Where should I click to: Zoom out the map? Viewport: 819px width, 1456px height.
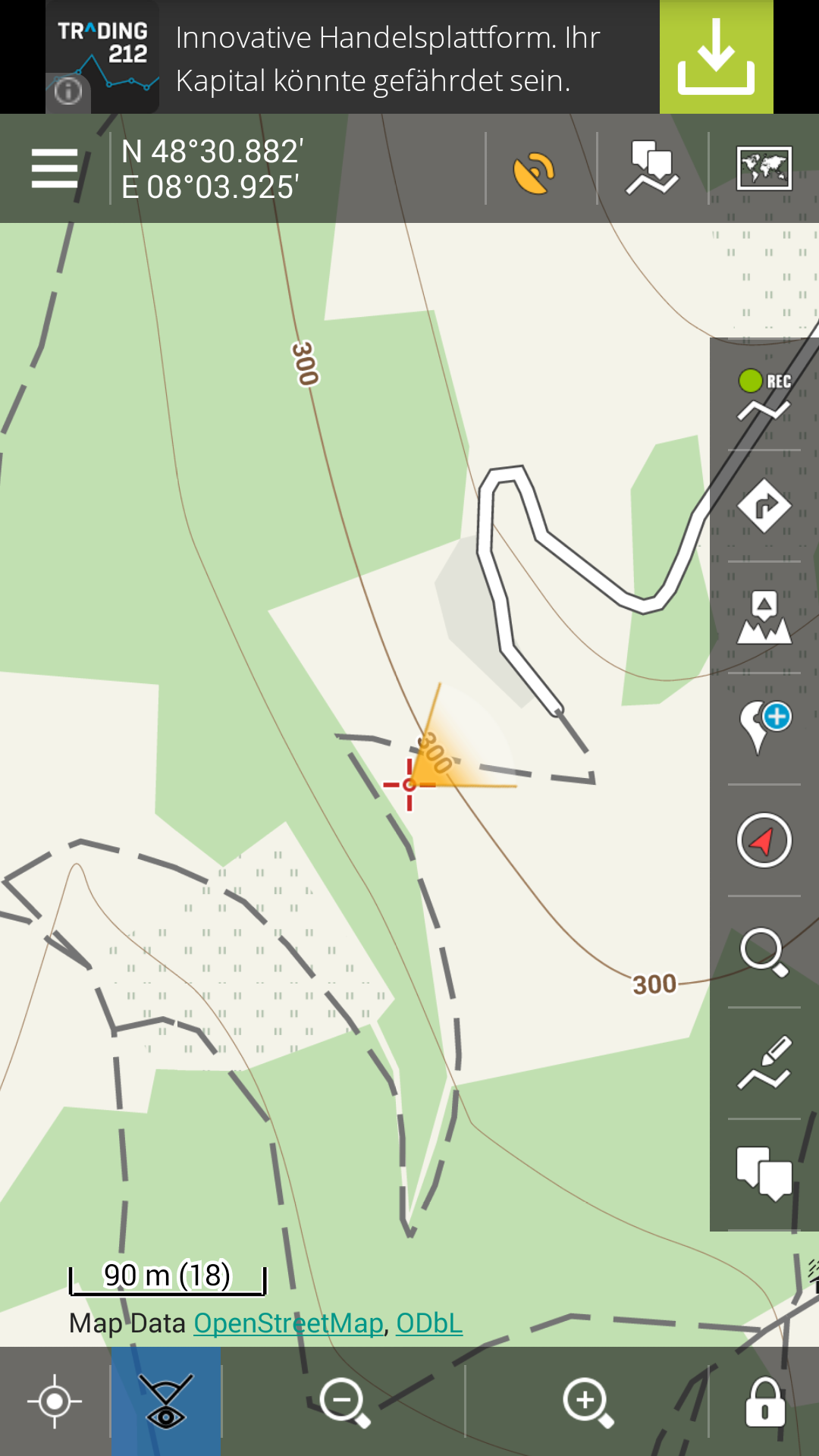(x=345, y=1401)
